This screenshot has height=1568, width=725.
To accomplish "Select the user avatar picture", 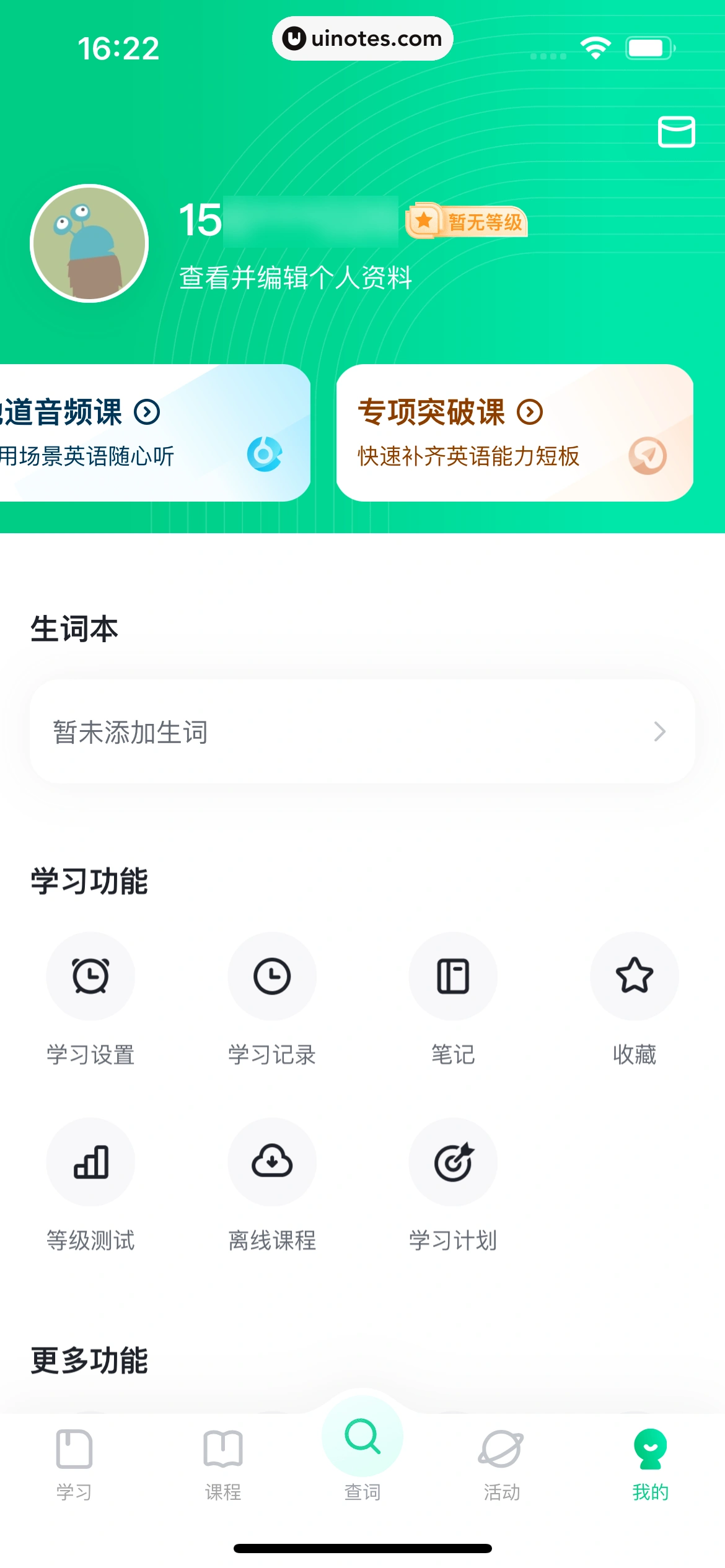I will (90, 244).
